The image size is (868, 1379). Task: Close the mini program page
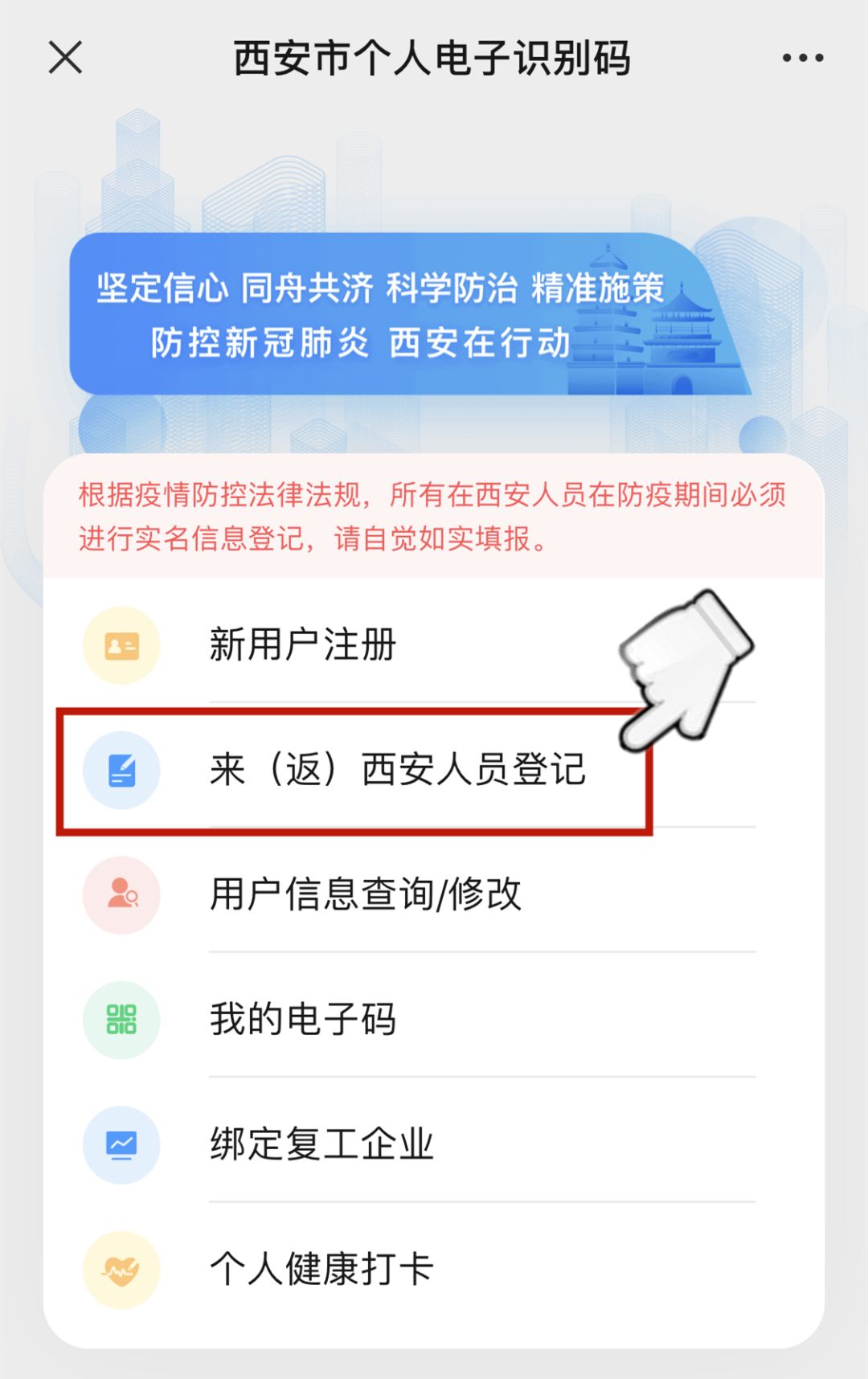[x=65, y=58]
